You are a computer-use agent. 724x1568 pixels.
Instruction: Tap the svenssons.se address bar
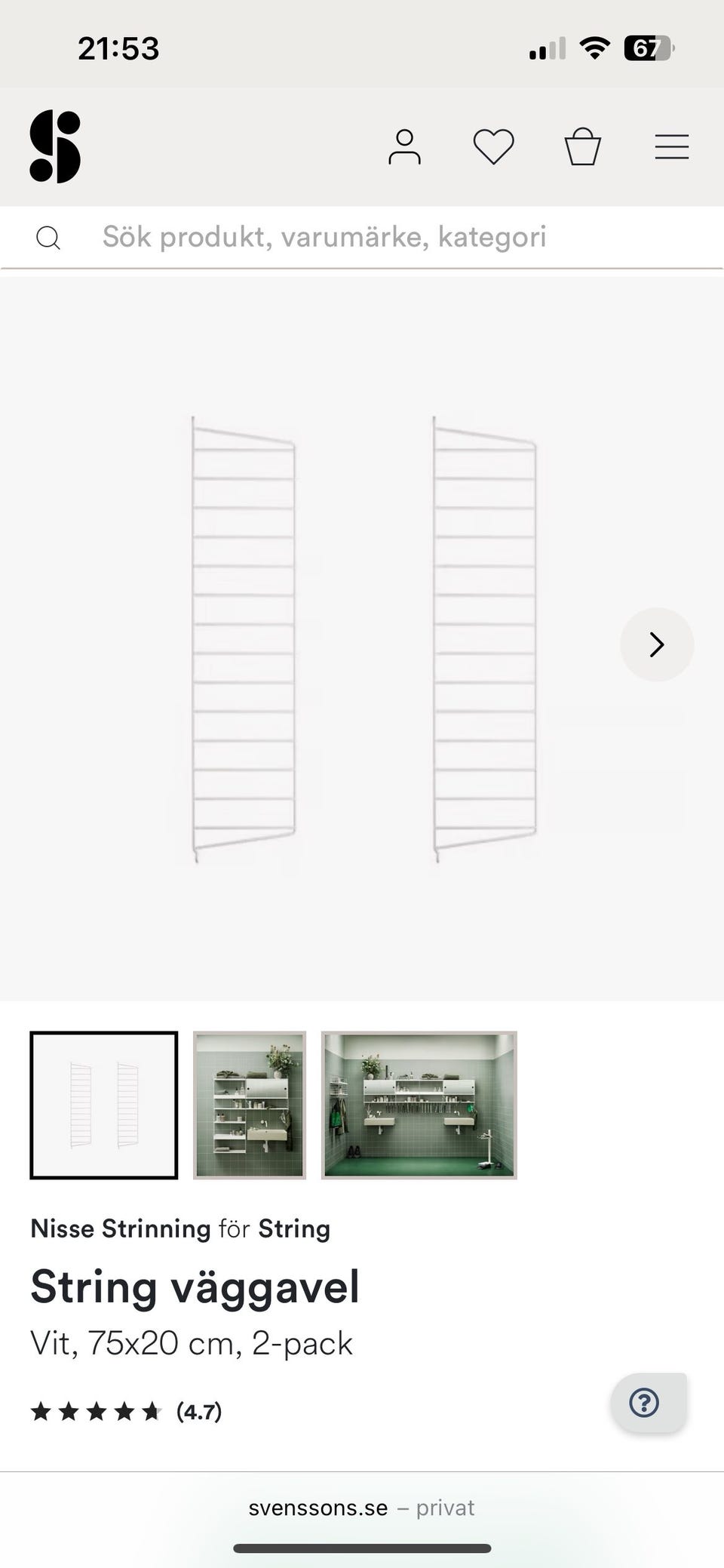(362, 1508)
